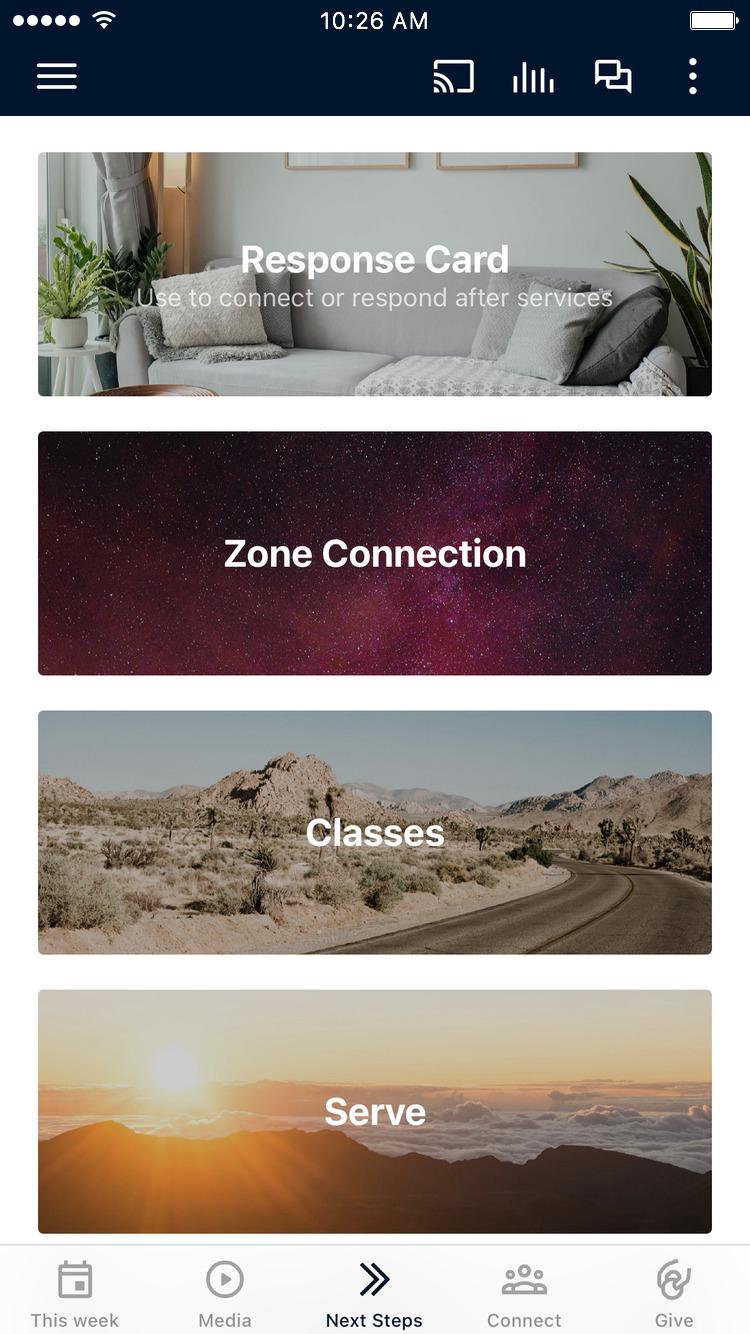This screenshot has width=750, height=1334.
Task: Open the hamburger drawer menu
Action: (57, 76)
